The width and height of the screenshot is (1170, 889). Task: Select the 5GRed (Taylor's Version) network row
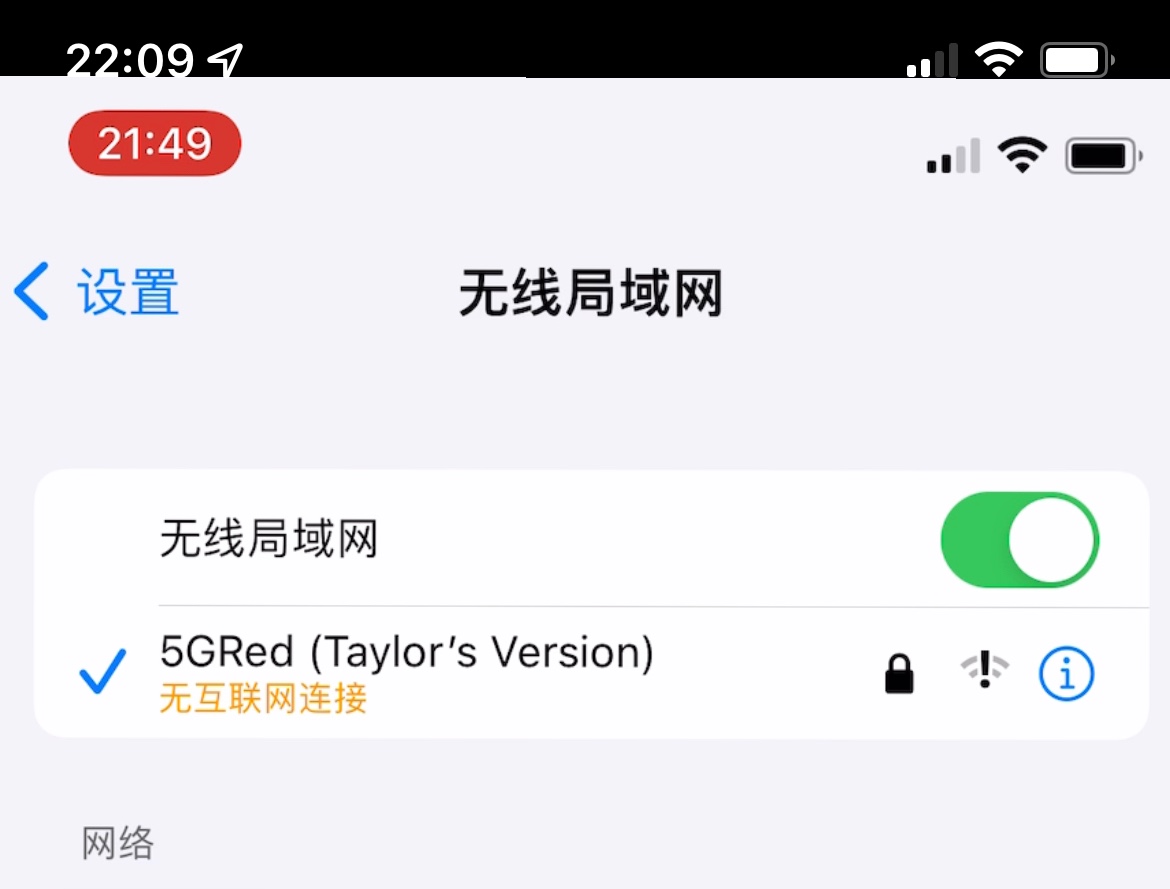[450, 672]
